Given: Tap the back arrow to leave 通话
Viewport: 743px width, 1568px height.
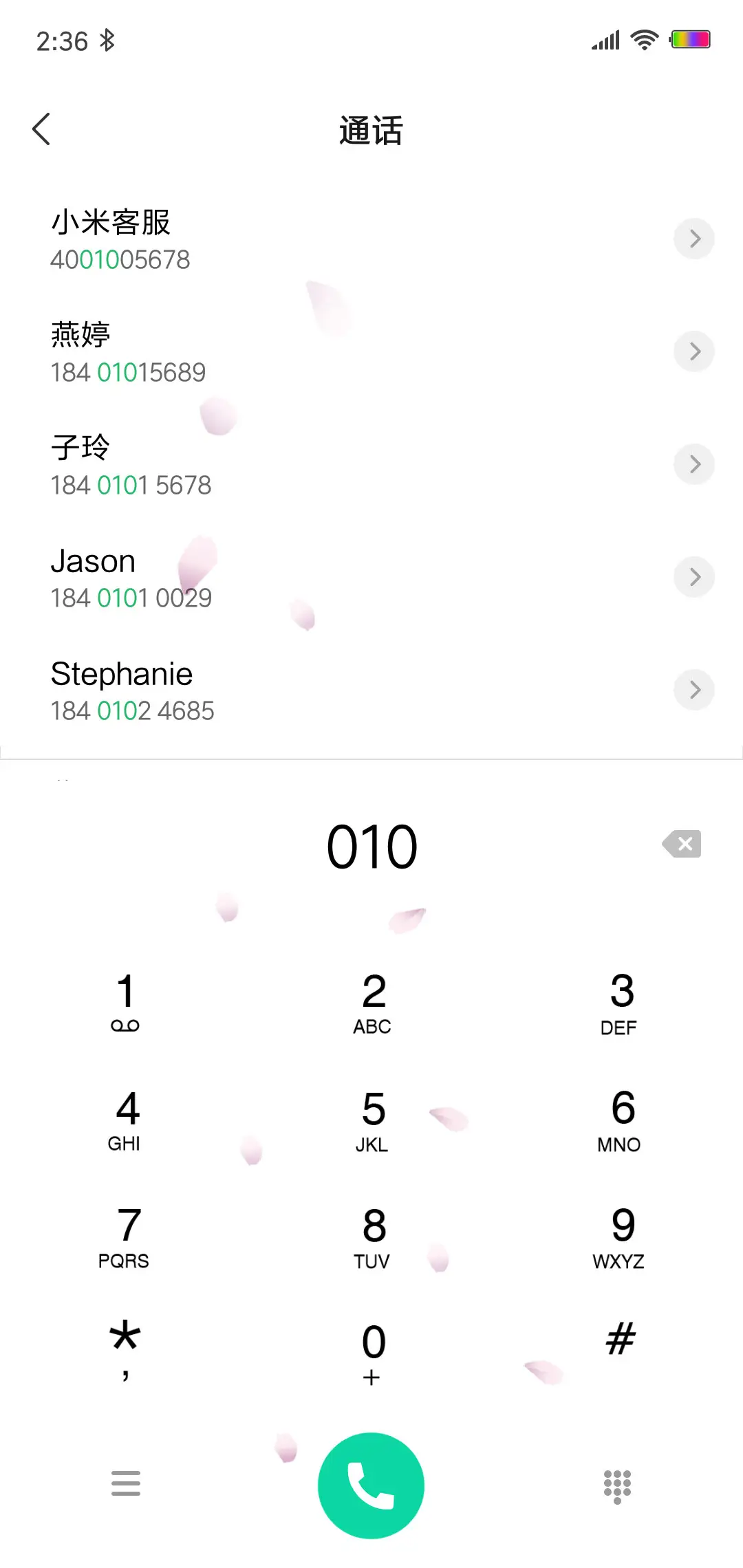Looking at the screenshot, I should (41, 129).
